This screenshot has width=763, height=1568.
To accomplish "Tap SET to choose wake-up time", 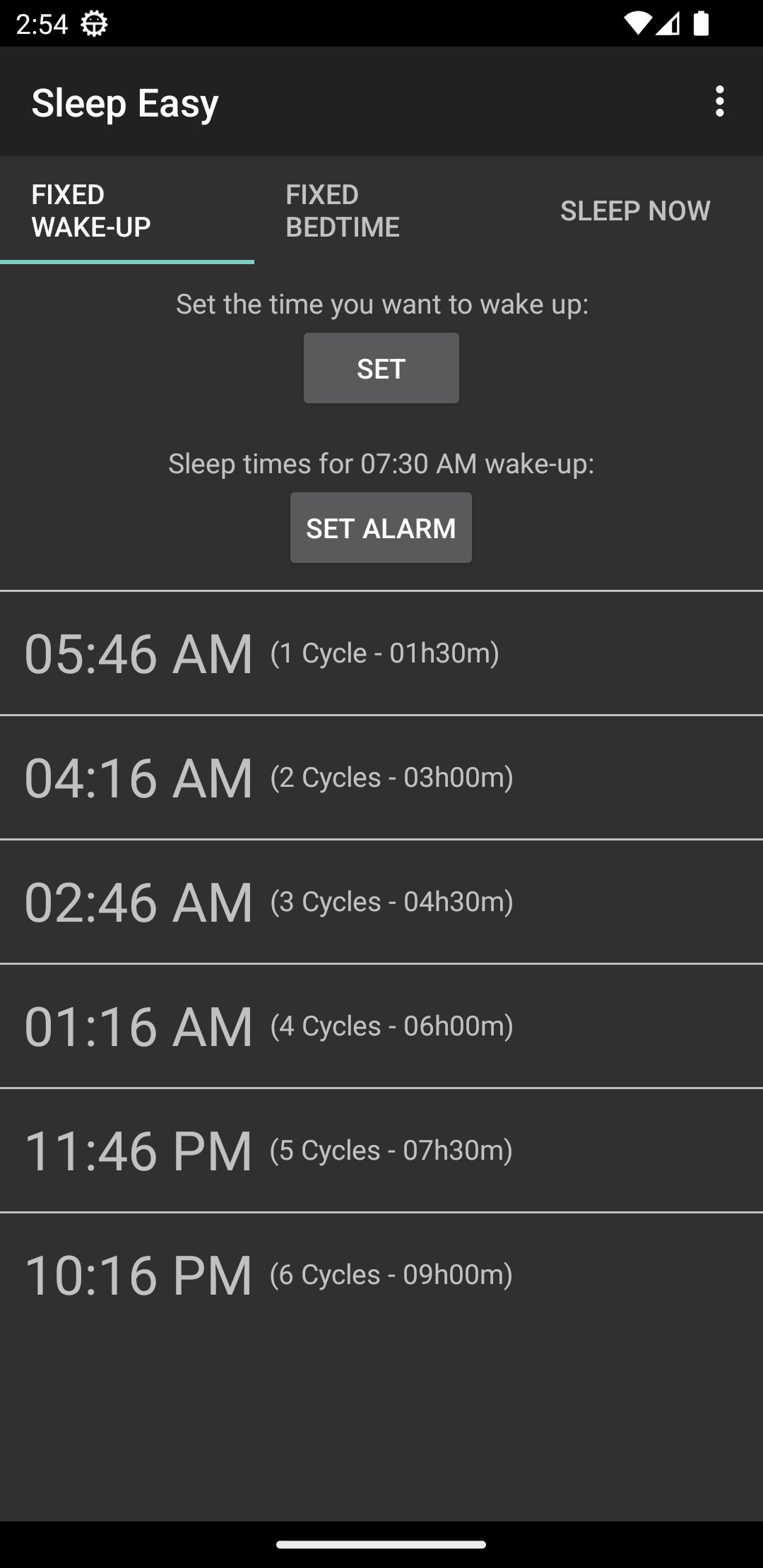I will click(x=381, y=368).
